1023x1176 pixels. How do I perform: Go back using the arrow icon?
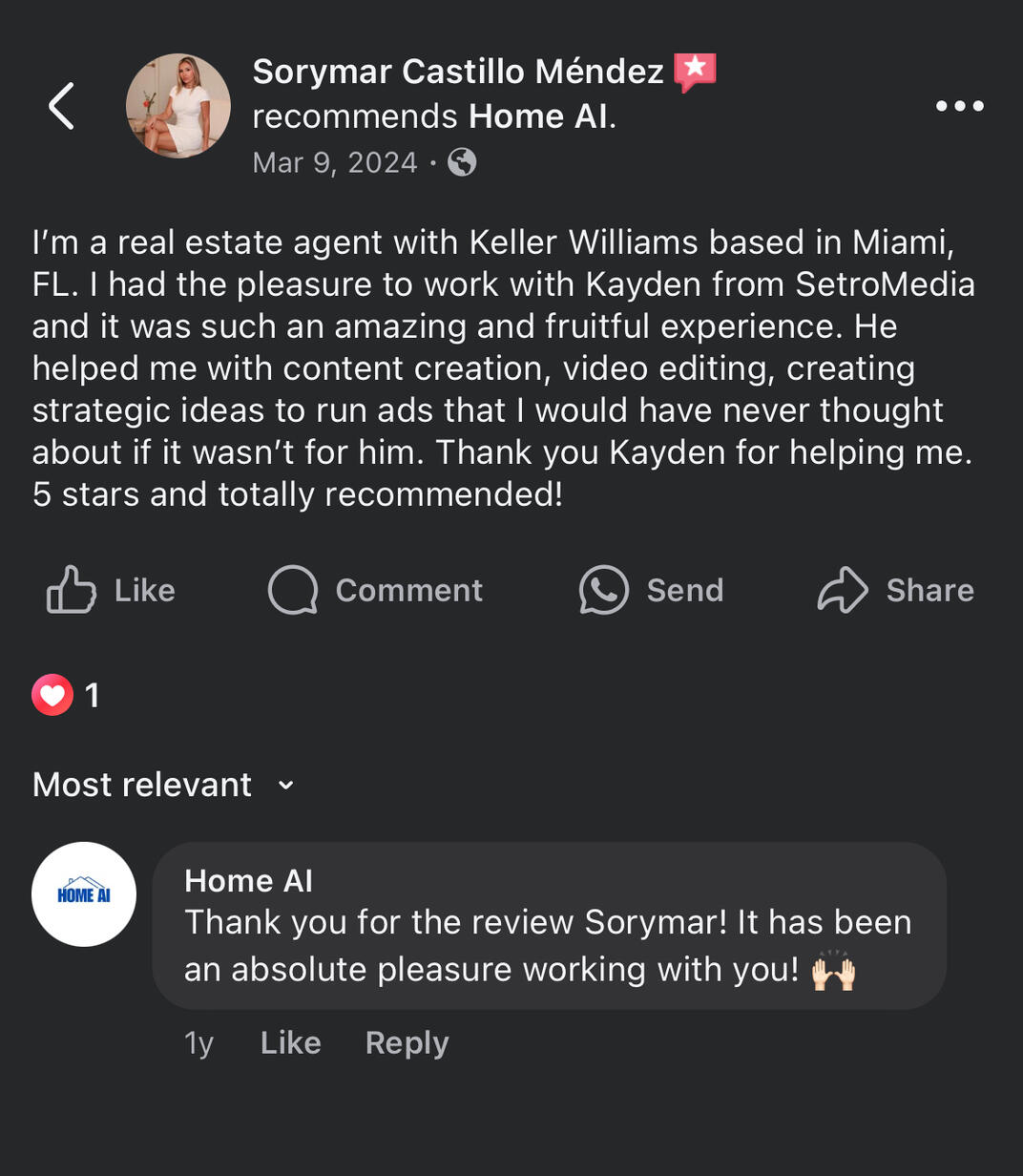(x=61, y=106)
